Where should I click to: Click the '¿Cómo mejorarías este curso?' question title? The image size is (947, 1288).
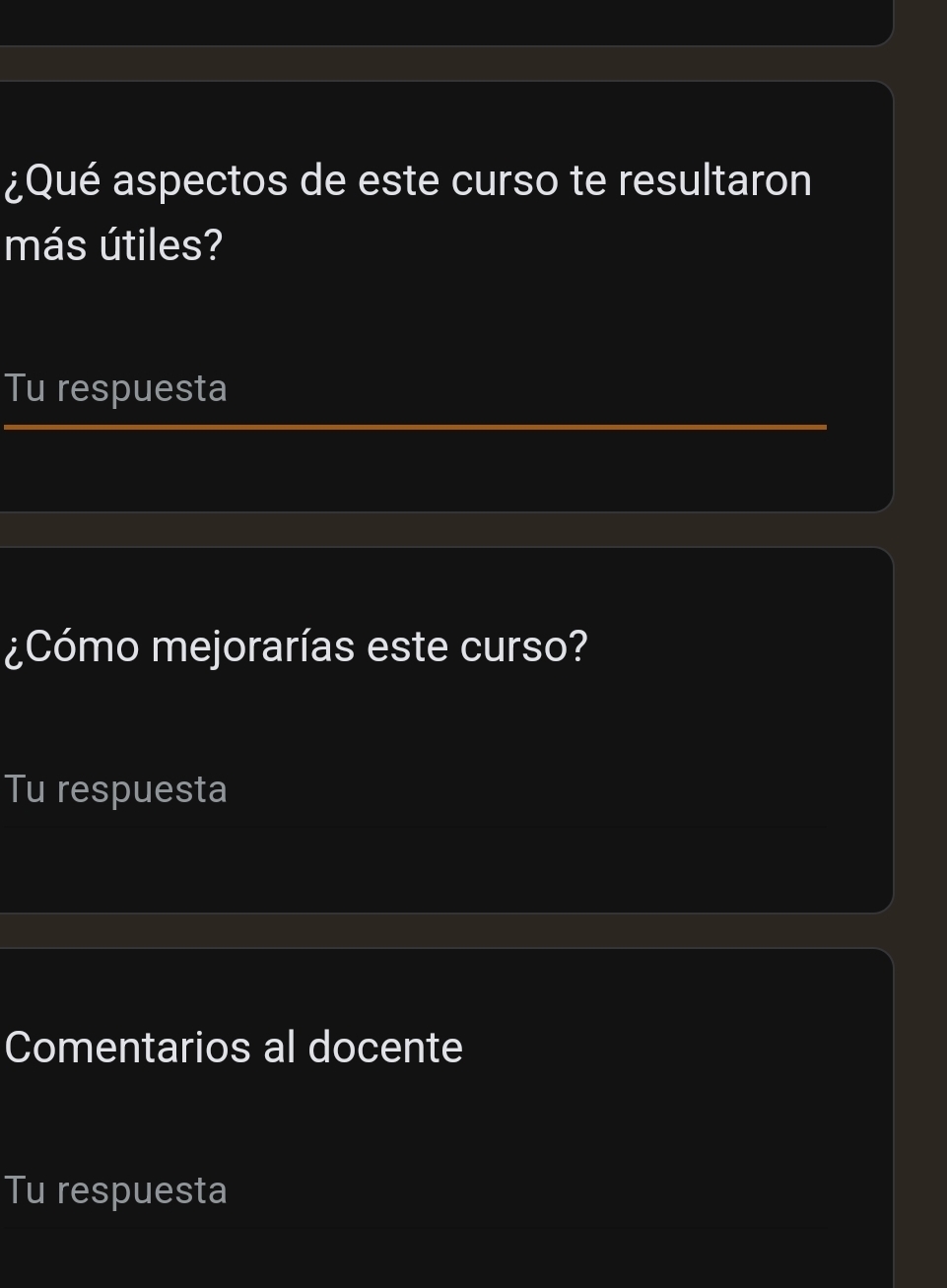(x=296, y=645)
